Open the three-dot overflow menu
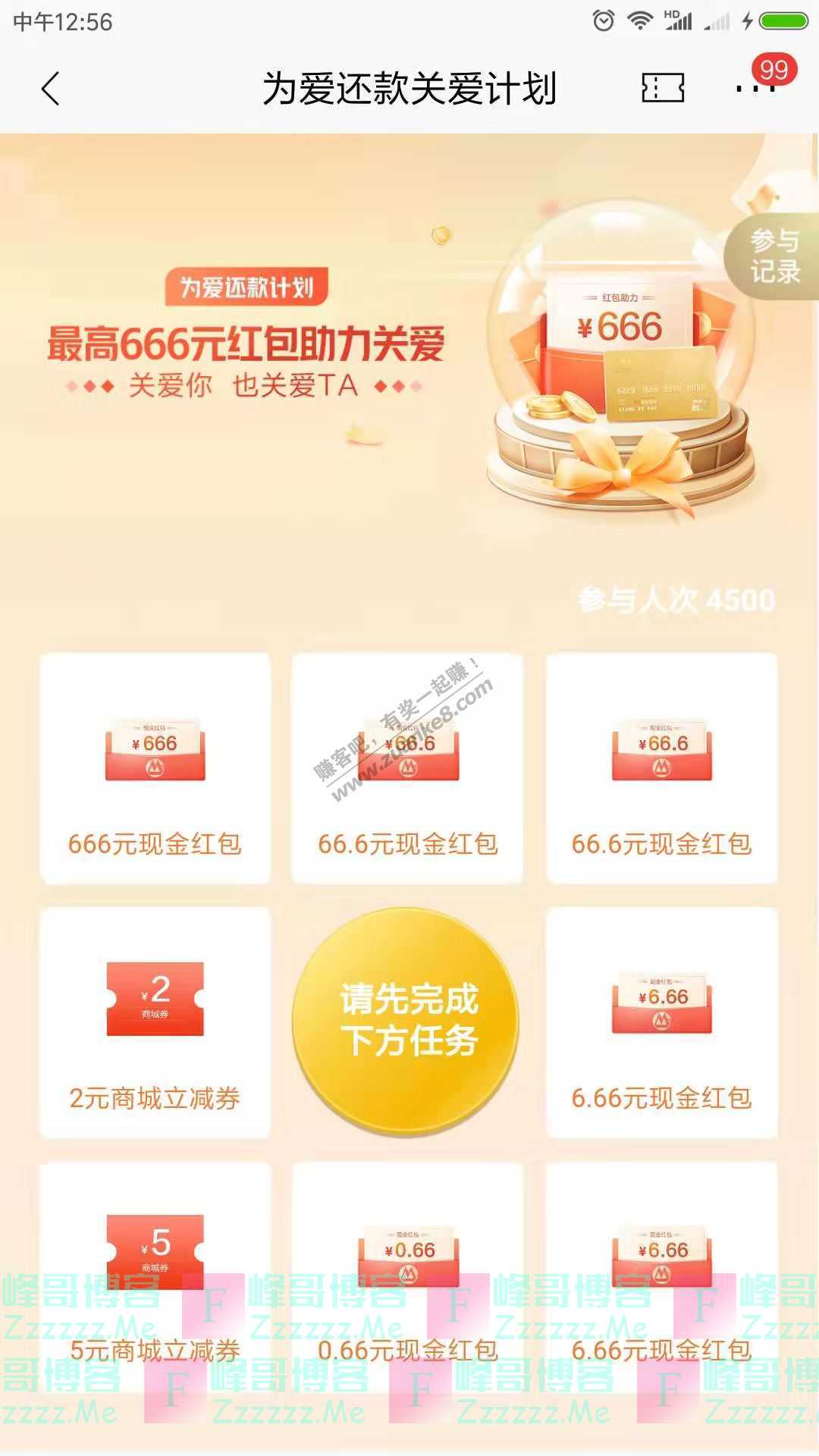The image size is (819, 1456). 755,89
